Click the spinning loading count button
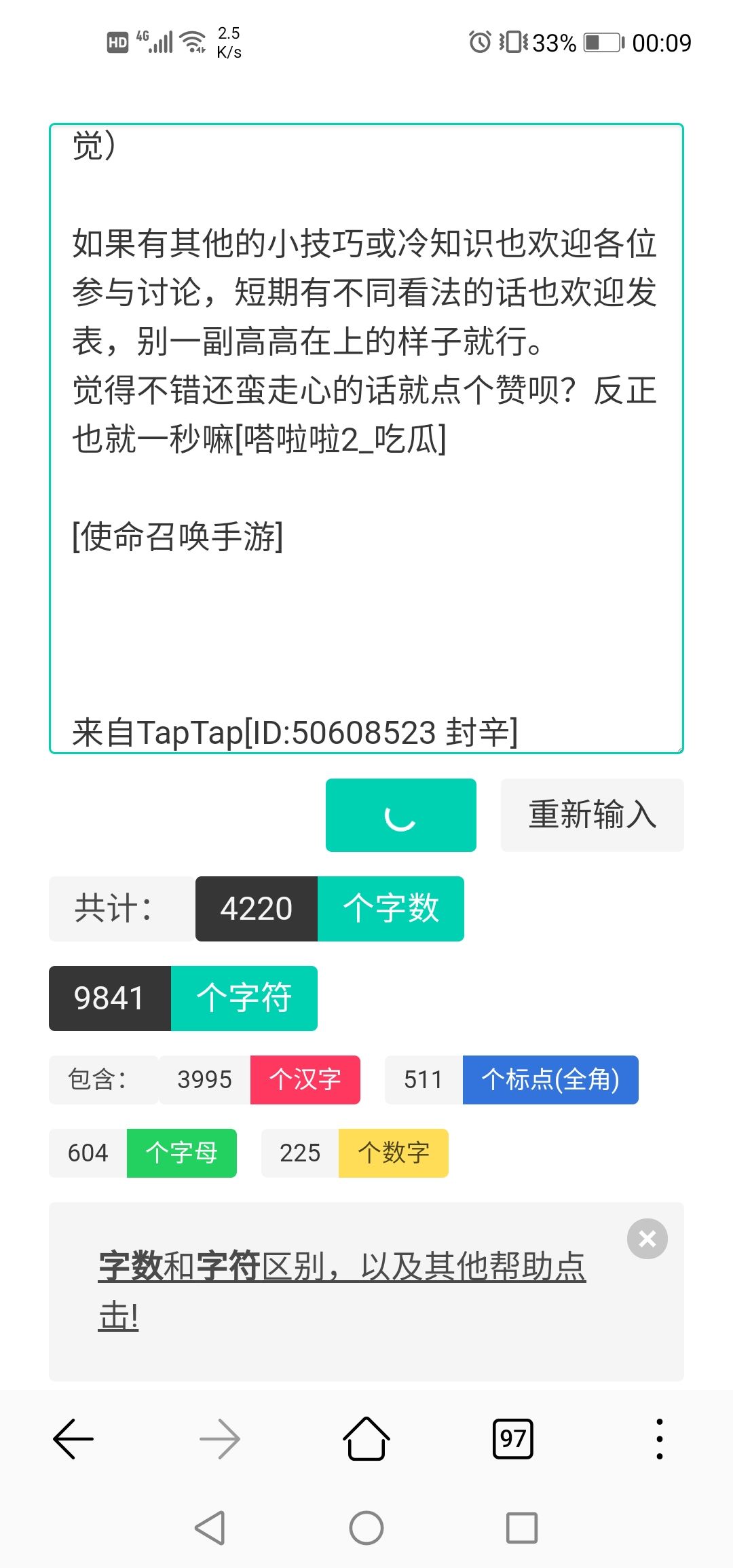This screenshot has width=733, height=1568. [400, 815]
